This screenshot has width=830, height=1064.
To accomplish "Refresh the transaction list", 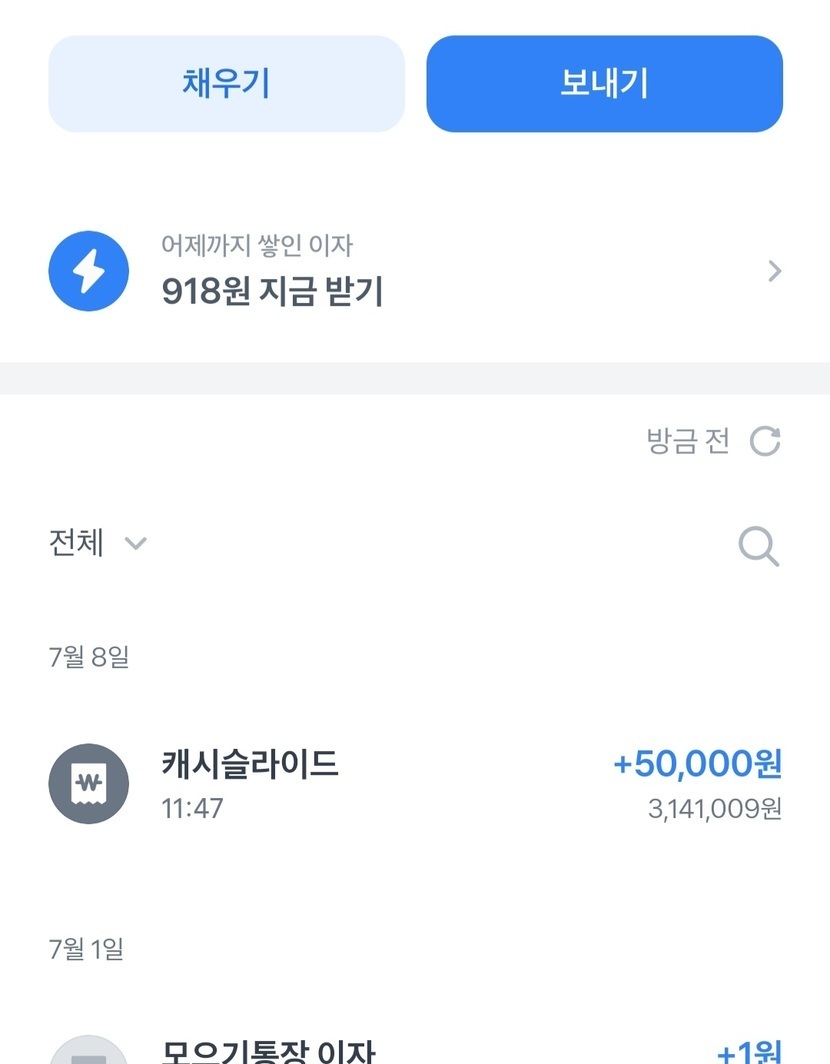I will [765, 441].
